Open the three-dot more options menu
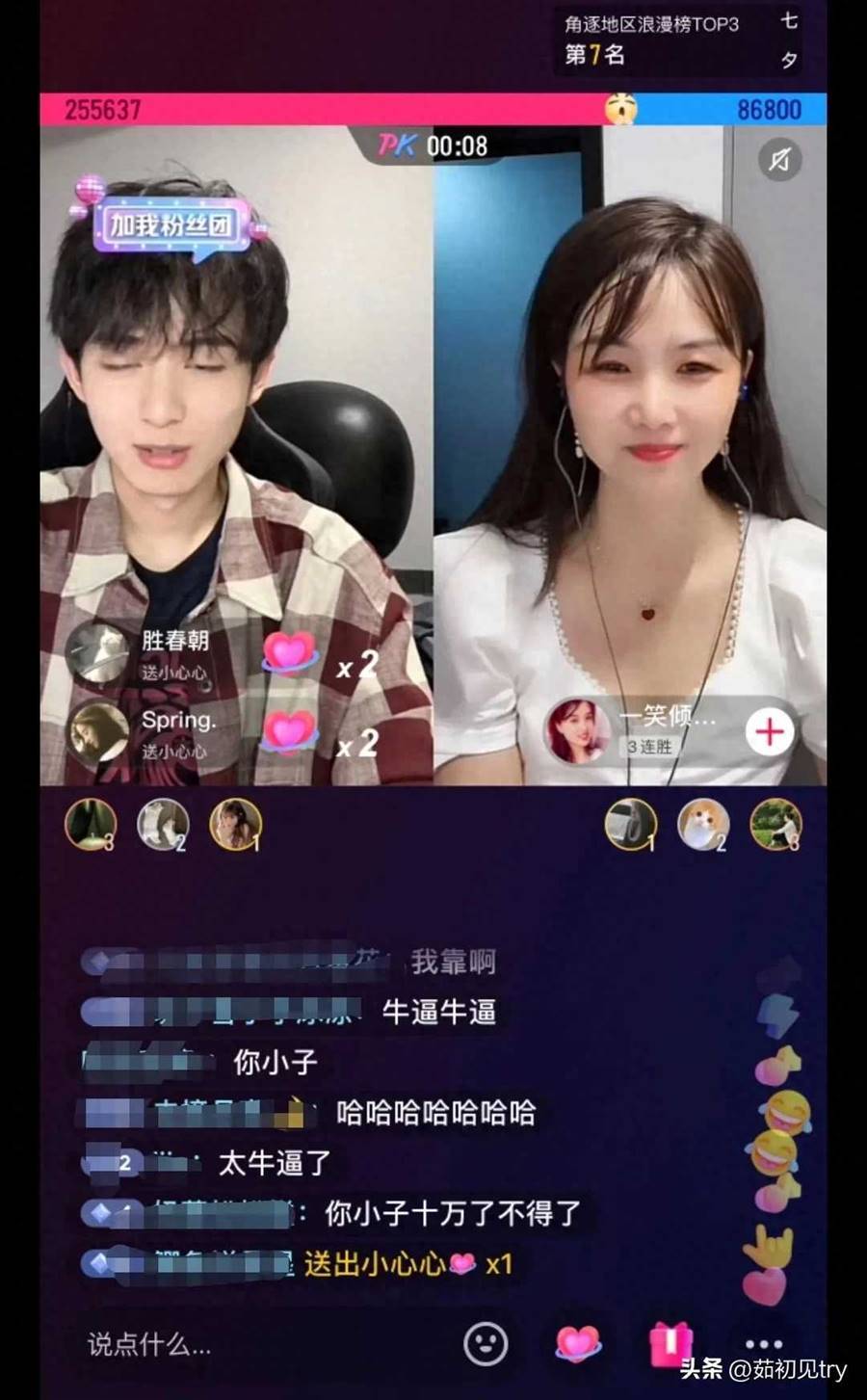Image resolution: width=867 pixels, height=1400 pixels. click(x=763, y=1343)
